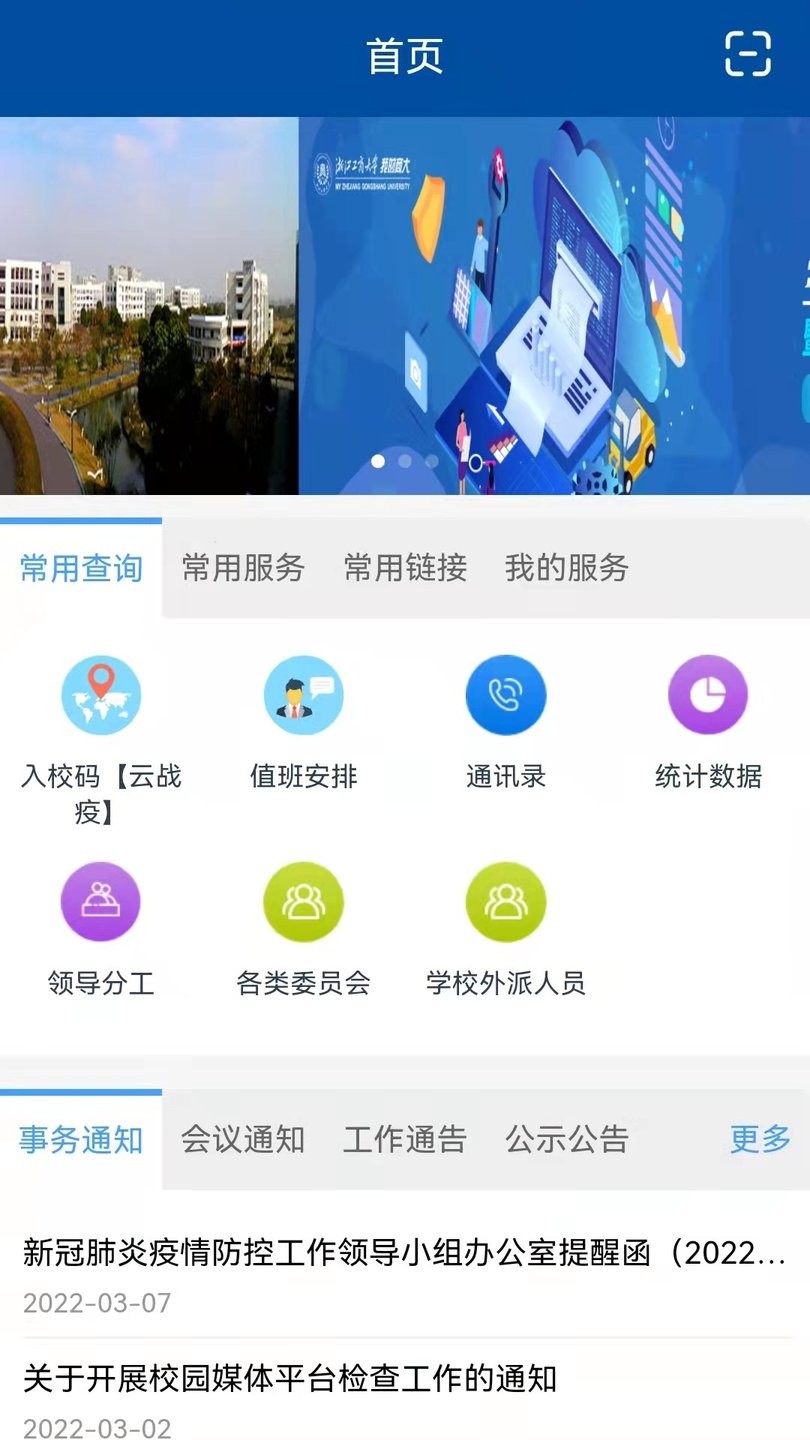
Task: Switch to the 会议通知 tab
Action: [243, 1139]
